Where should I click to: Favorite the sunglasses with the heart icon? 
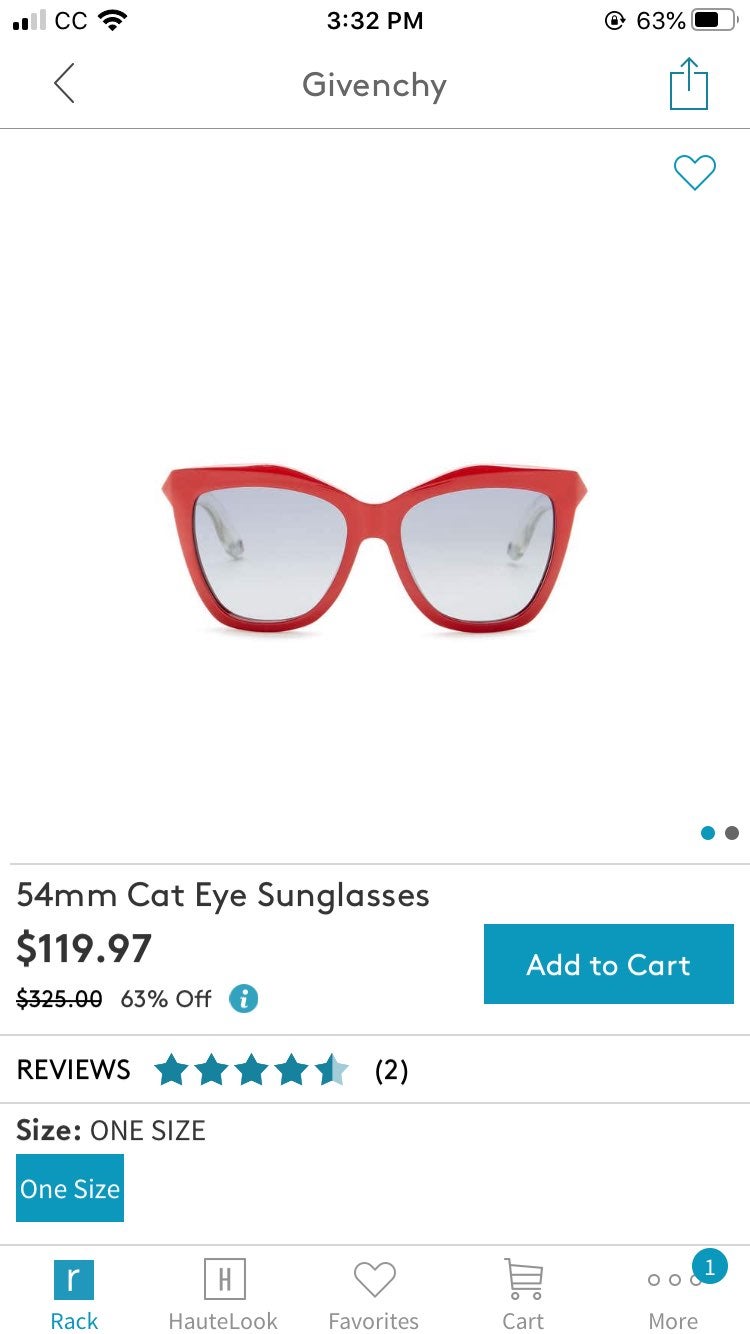(694, 173)
